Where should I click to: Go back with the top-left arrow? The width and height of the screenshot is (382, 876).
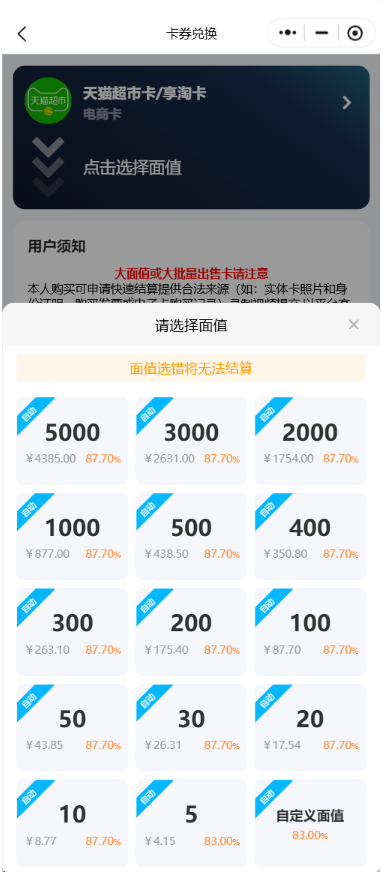pos(22,34)
